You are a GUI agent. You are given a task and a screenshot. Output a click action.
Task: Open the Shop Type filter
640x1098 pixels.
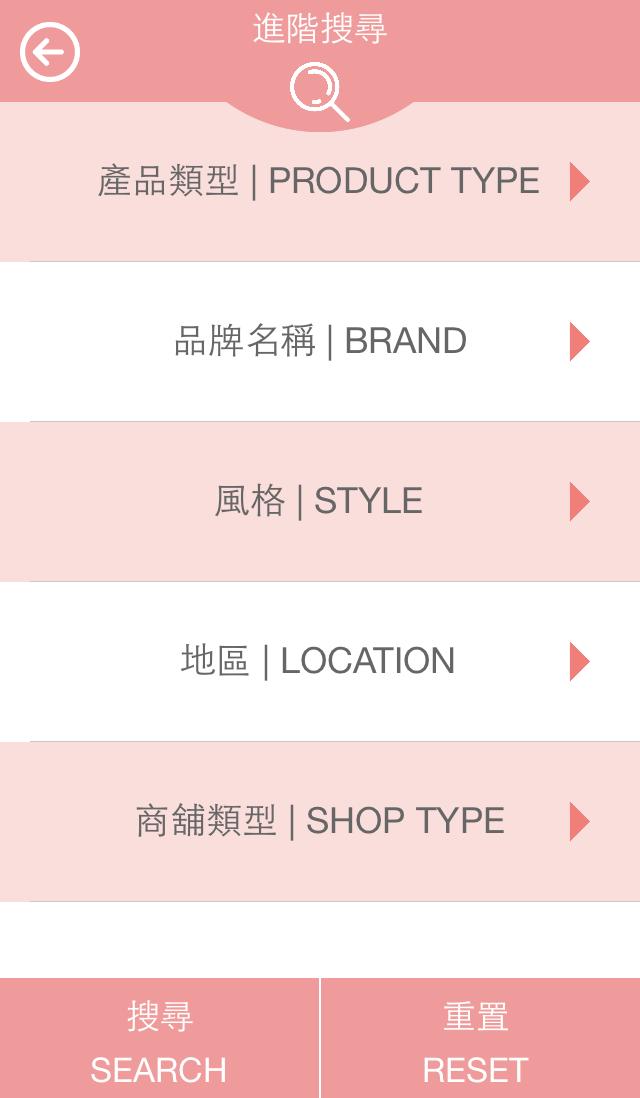click(x=320, y=822)
